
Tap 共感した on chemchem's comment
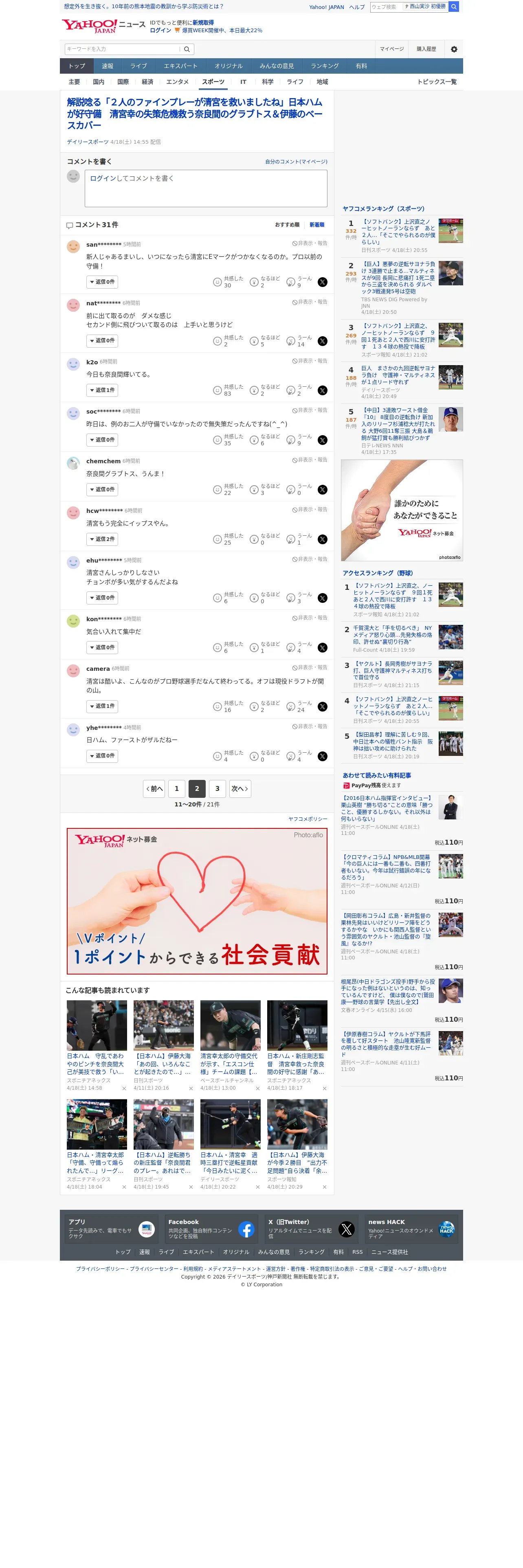pos(228,489)
